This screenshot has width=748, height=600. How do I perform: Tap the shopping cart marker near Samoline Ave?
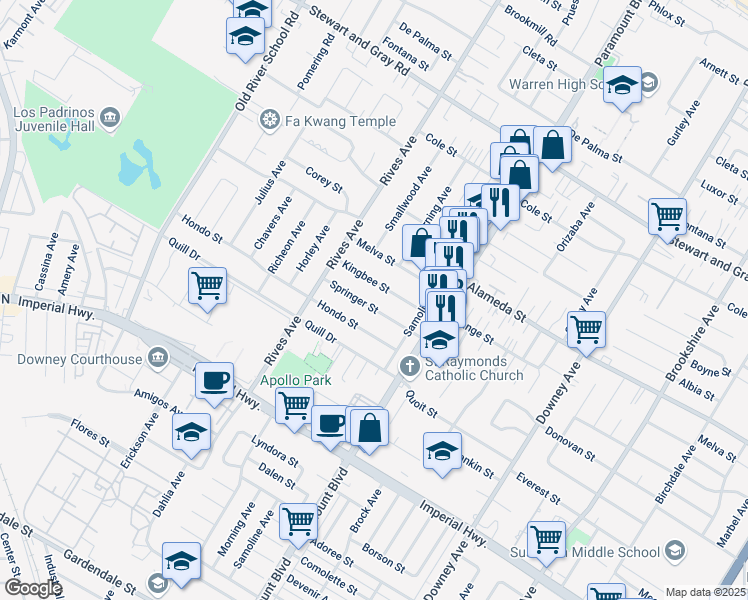pyautogui.click(x=298, y=521)
